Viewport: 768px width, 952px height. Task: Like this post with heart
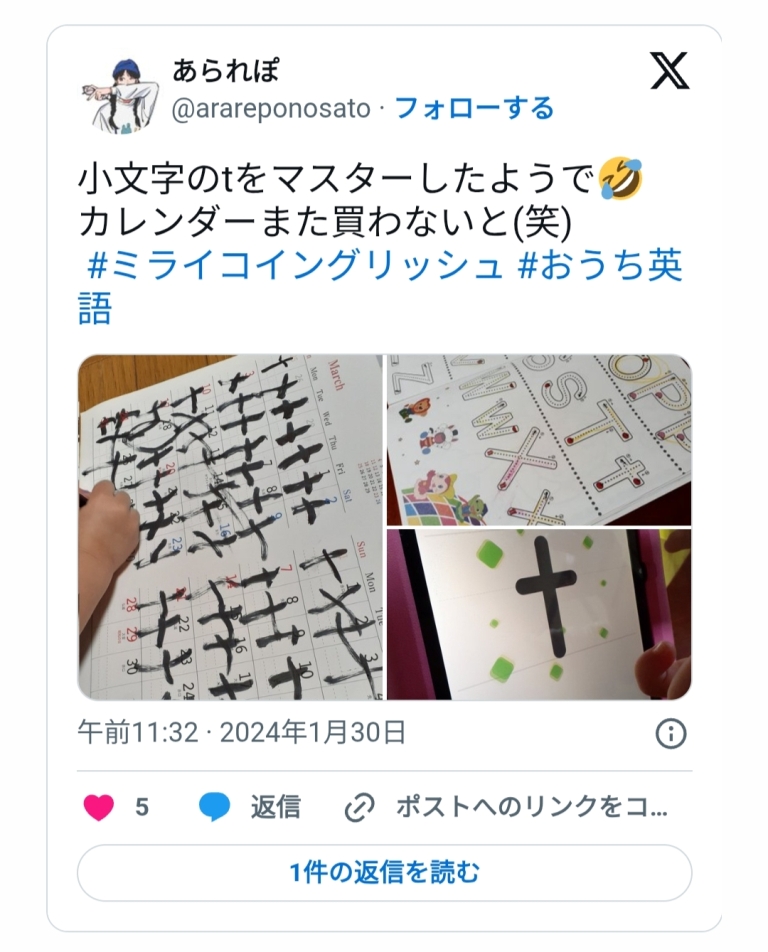pyautogui.click(x=99, y=807)
